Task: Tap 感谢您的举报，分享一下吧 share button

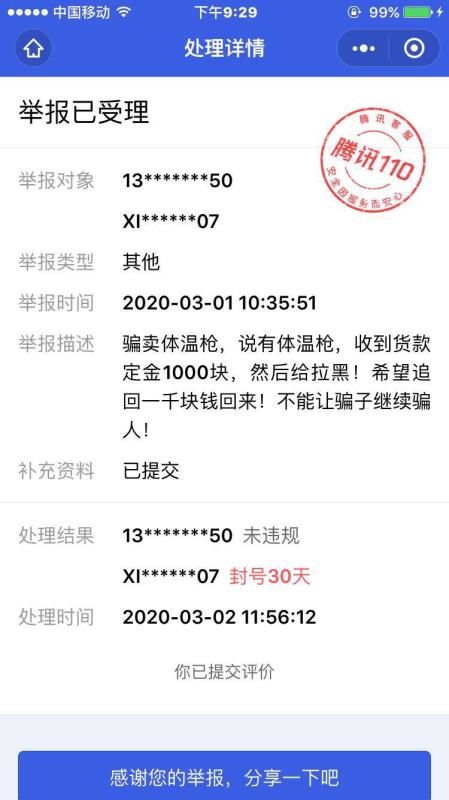Action: tap(224, 776)
